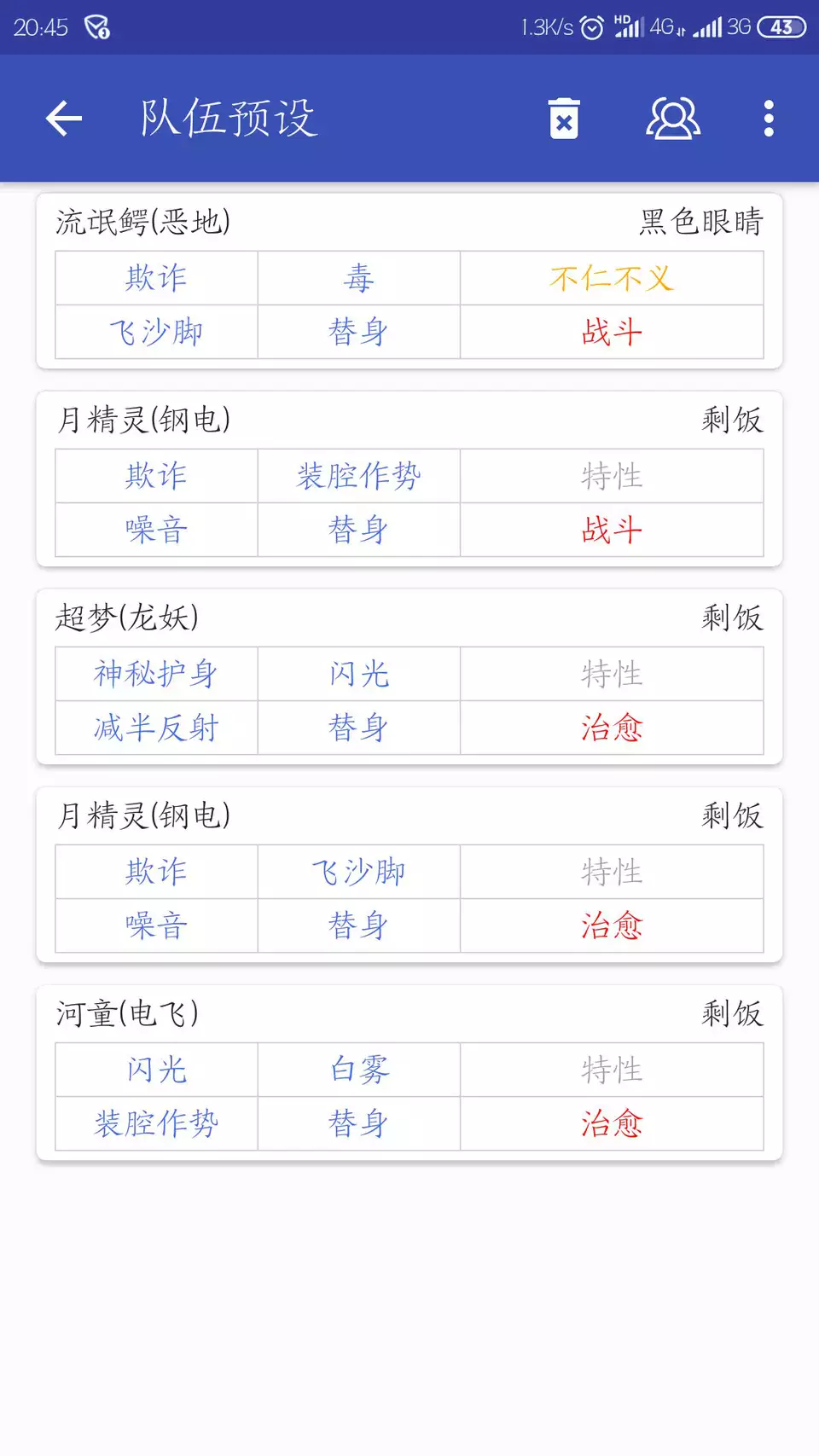Tap the trash delete icon
Viewport: 819px width, 1456px height.
click(564, 119)
